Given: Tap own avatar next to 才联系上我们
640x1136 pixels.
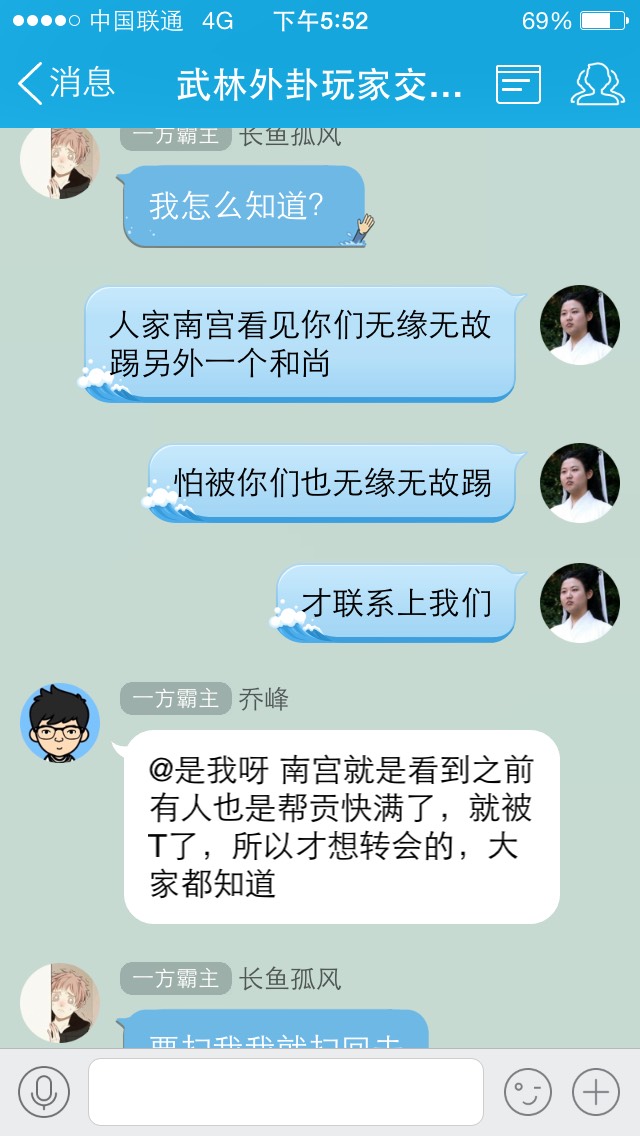Looking at the screenshot, I should [x=580, y=603].
